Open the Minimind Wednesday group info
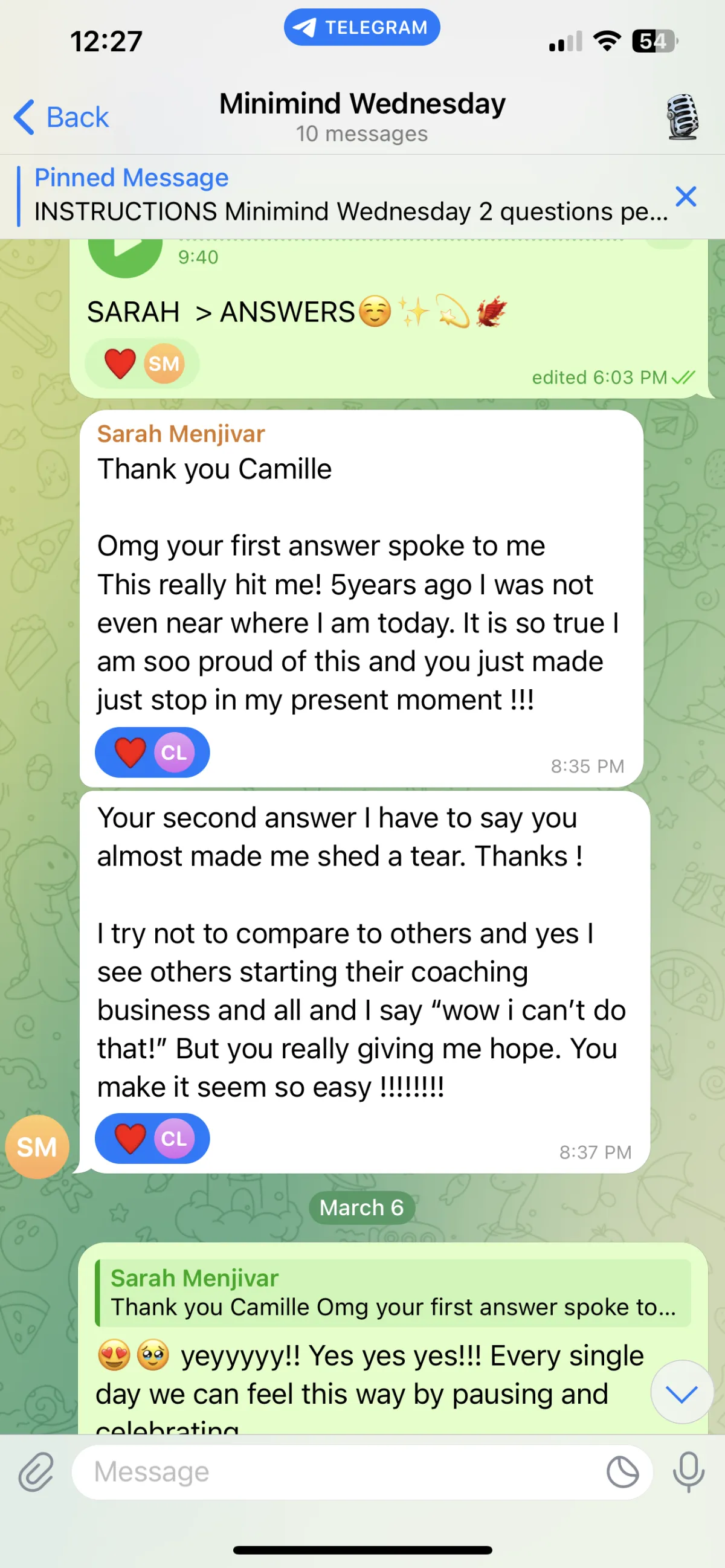 click(x=362, y=115)
